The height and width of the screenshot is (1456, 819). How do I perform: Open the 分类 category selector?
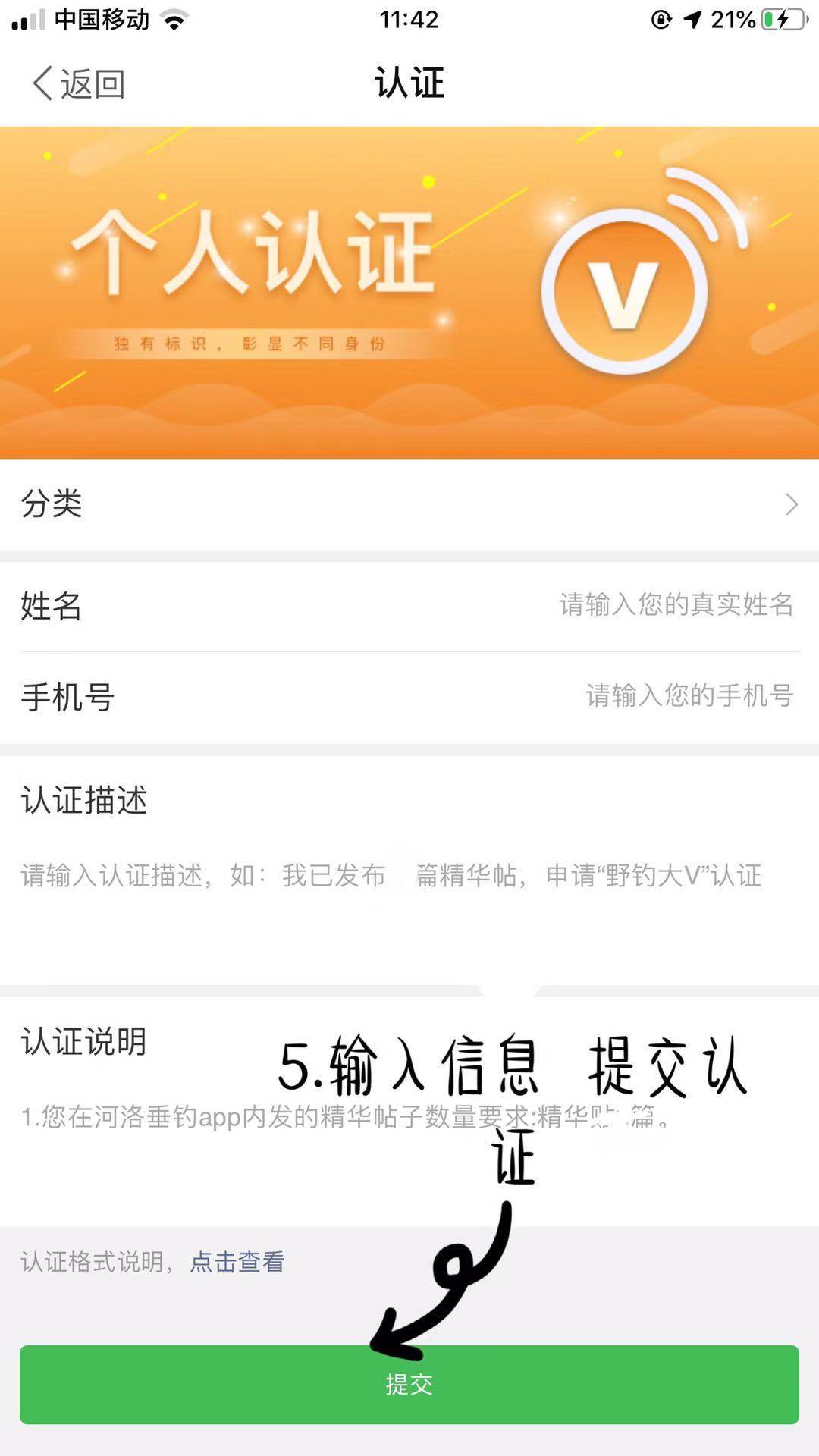click(409, 504)
